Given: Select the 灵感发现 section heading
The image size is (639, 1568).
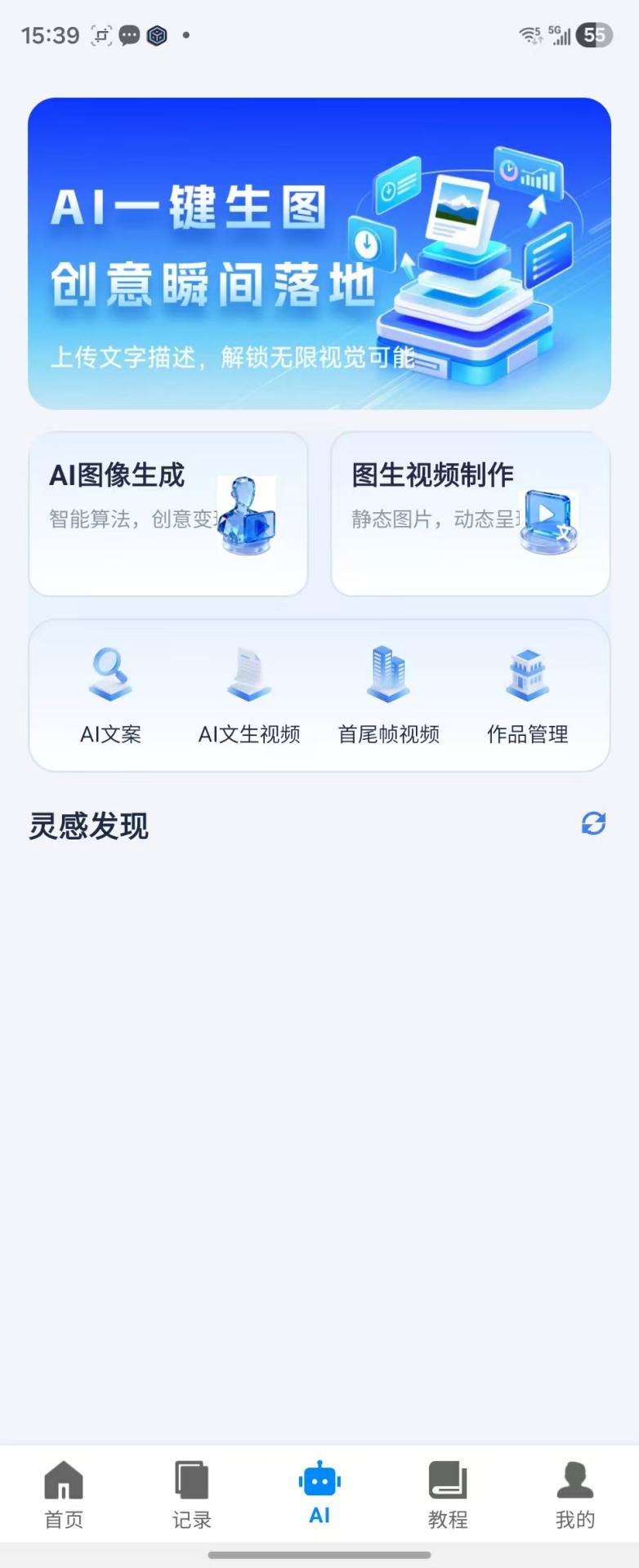Looking at the screenshot, I should pos(88,826).
